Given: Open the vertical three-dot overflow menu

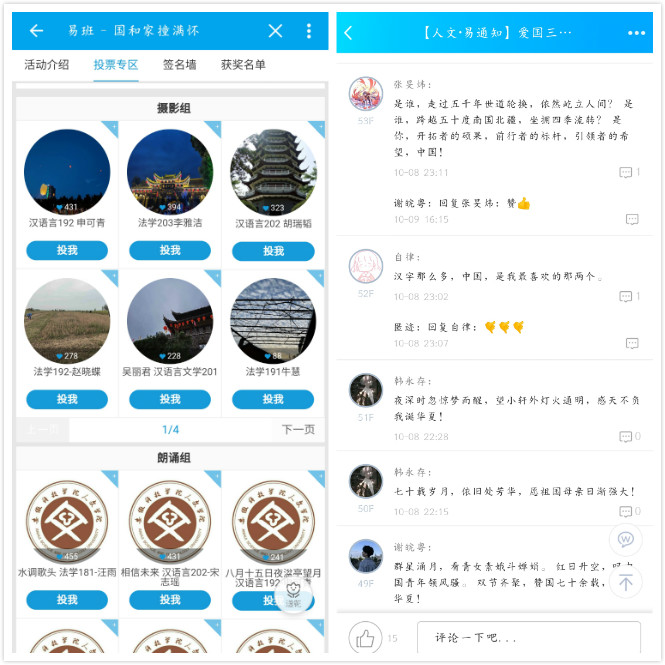Looking at the screenshot, I should tap(308, 31).
